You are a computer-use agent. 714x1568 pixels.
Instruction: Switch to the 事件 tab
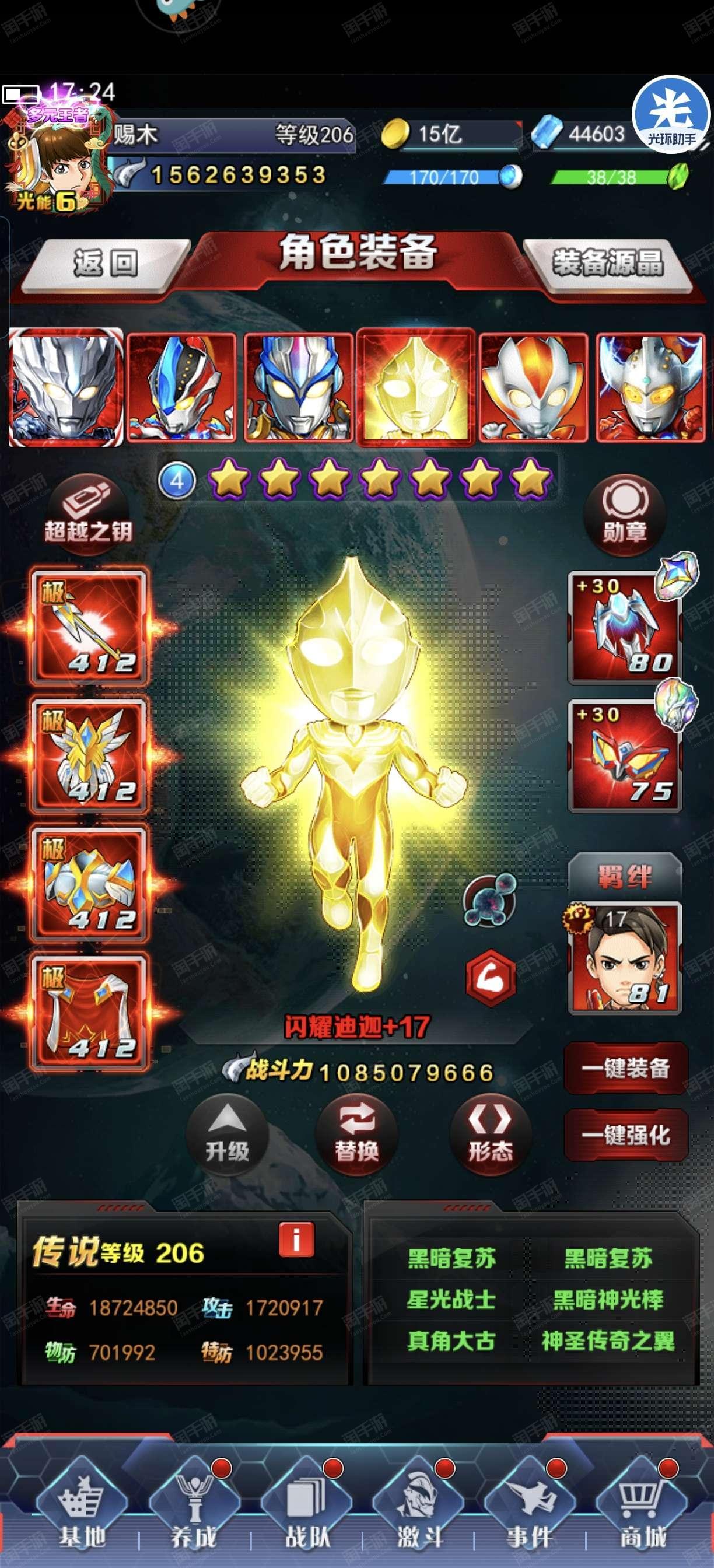[530, 1507]
